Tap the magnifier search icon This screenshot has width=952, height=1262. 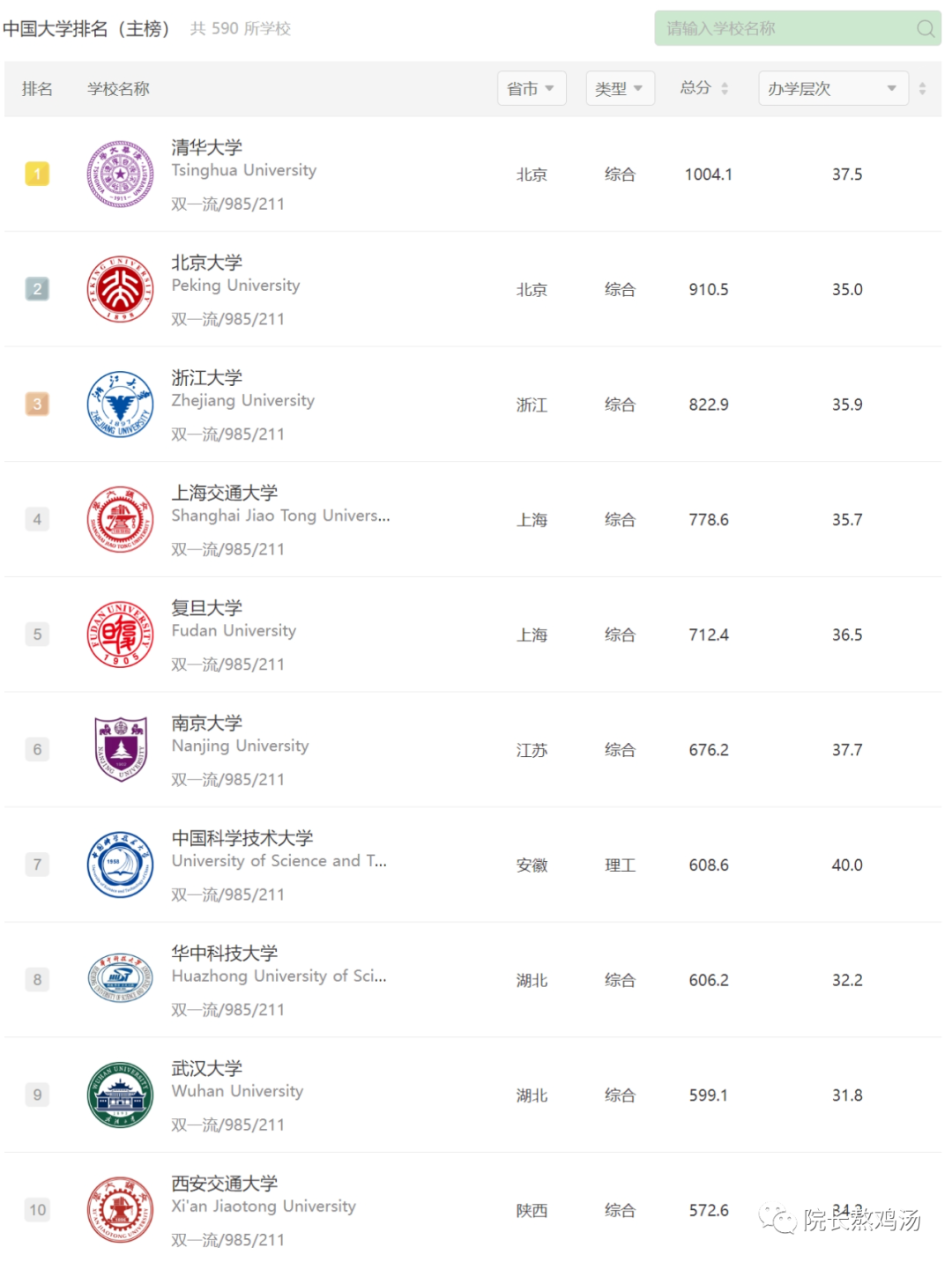(x=925, y=28)
